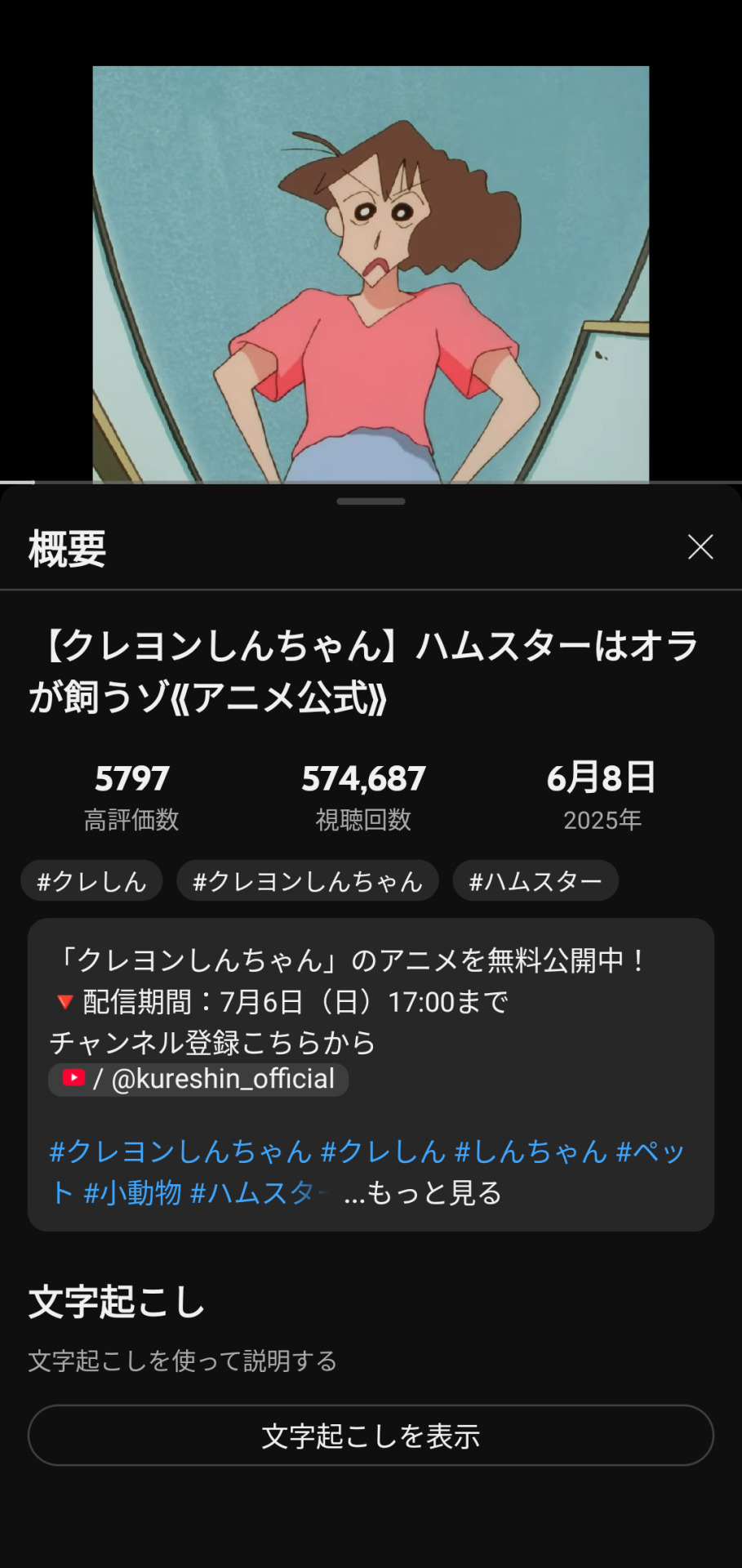Viewport: 742px width, 1568px height.
Task: Tap the panel drag handle
Action: click(x=371, y=501)
